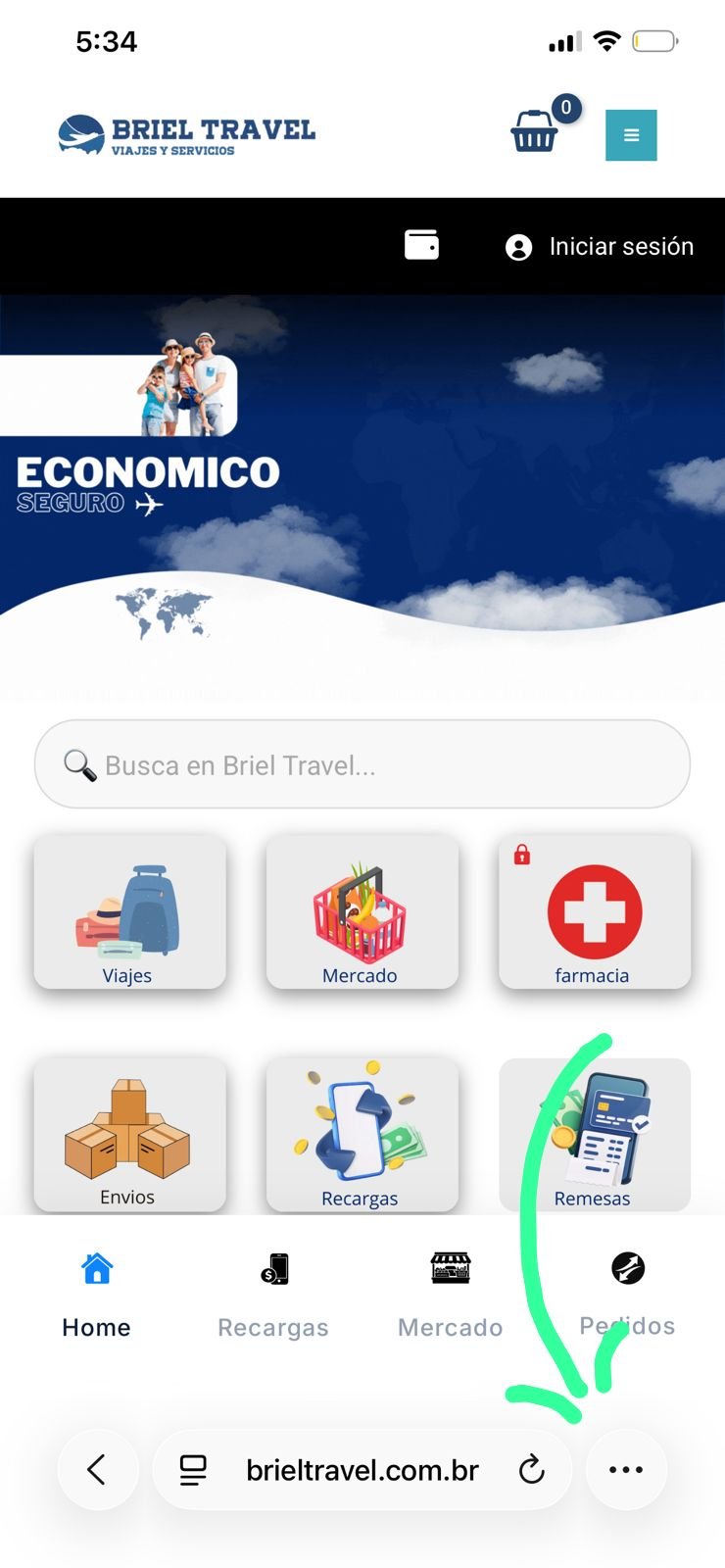The image size is (725, 1568).
Task: Open the Mercado category card
Action: (362, 911)
